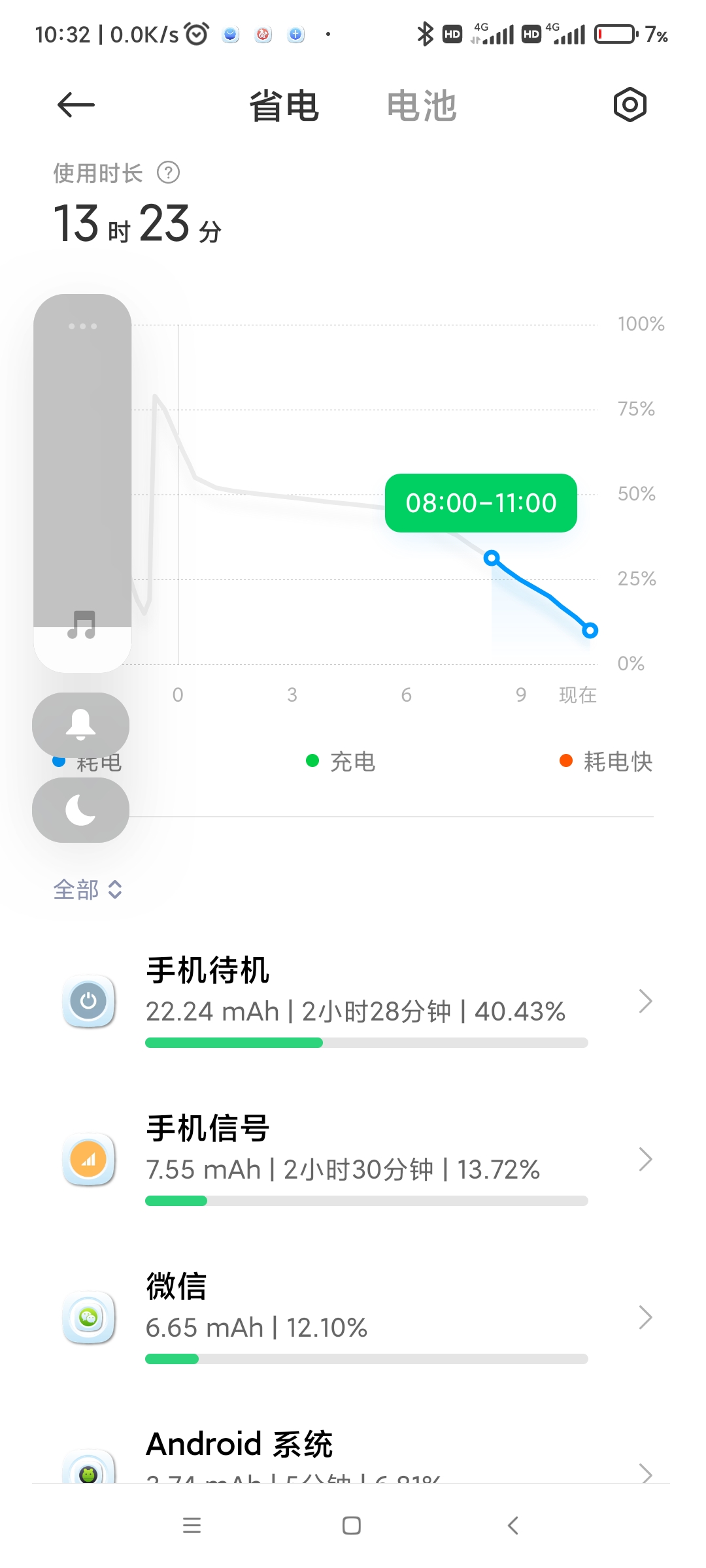Select the 省电 tab
Screen dimensions: 706x1568
click(x=284, y=106)
